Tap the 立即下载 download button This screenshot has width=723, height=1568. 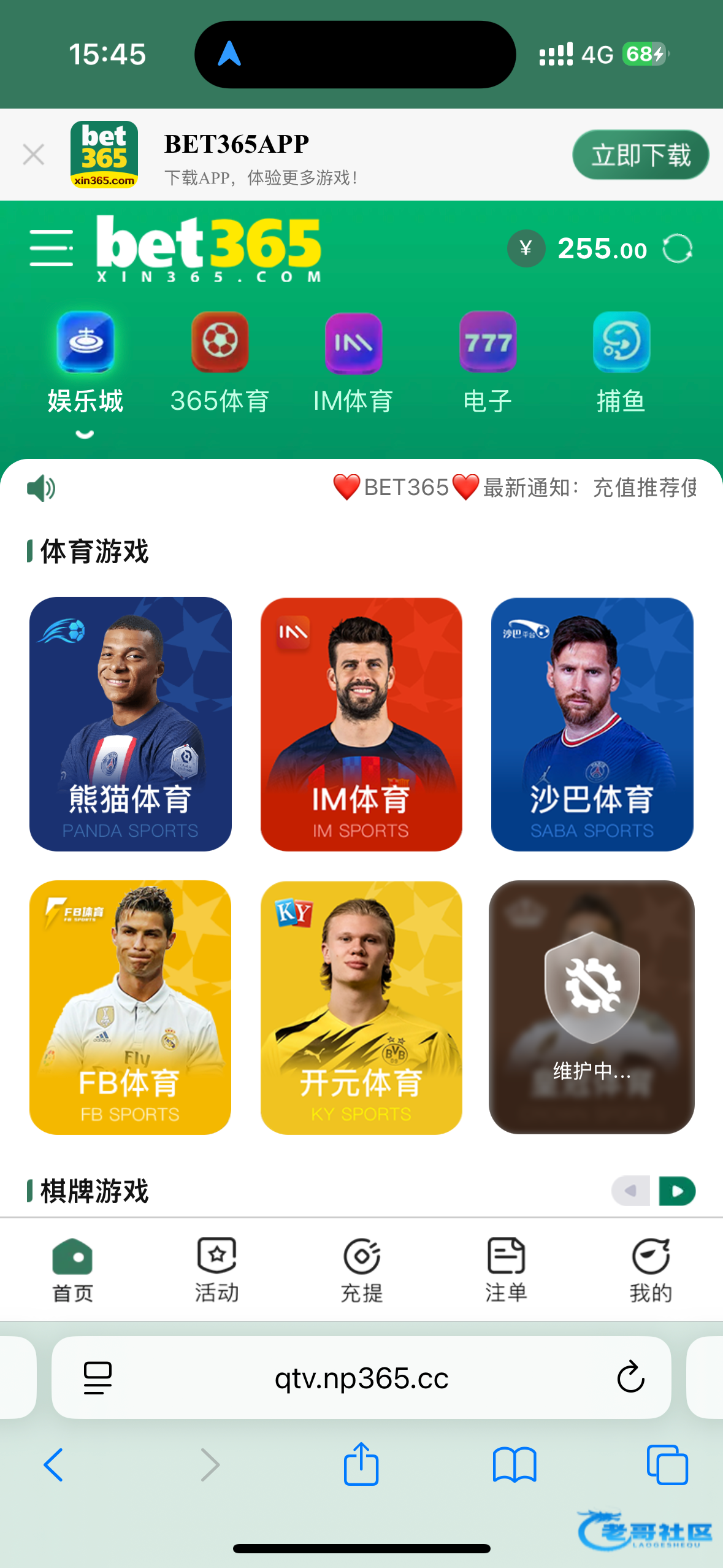640,155
